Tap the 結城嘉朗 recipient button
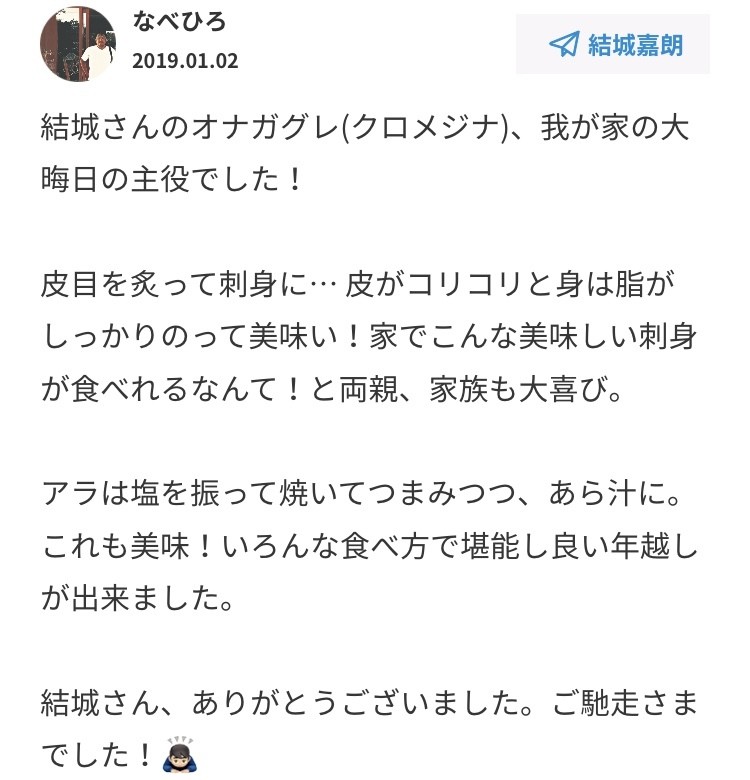The image size is (750, 780). [613, 45]
